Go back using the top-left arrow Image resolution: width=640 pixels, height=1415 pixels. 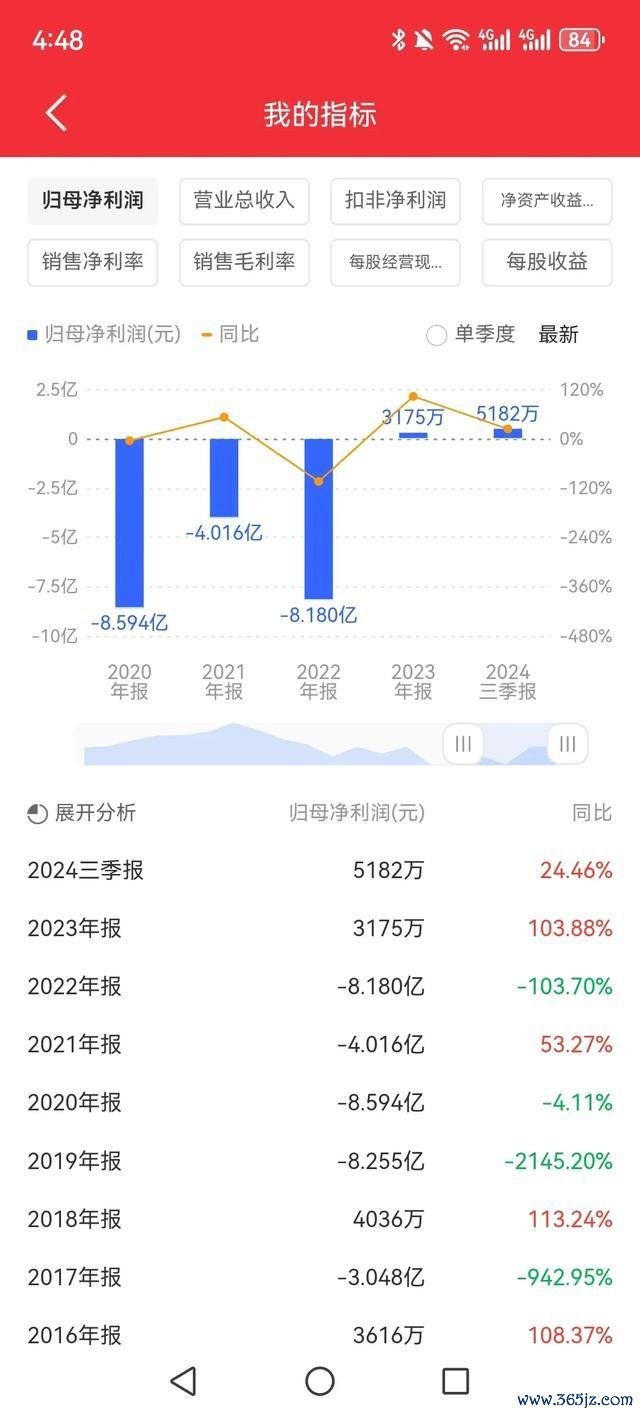57,113
